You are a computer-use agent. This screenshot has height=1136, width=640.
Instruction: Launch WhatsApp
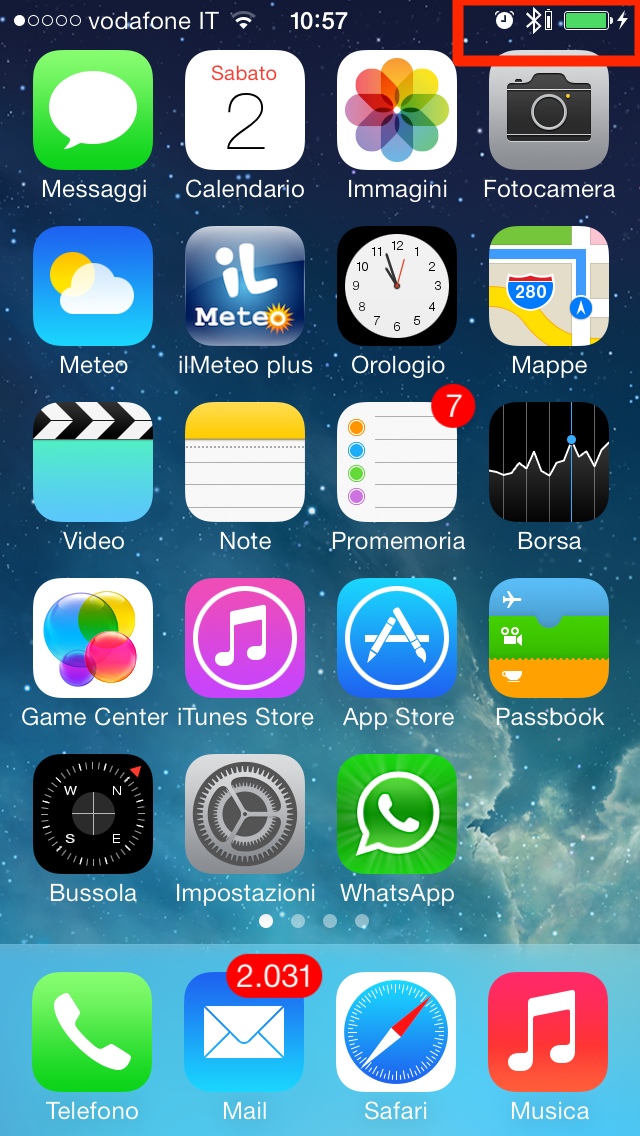tap(397, 814)
